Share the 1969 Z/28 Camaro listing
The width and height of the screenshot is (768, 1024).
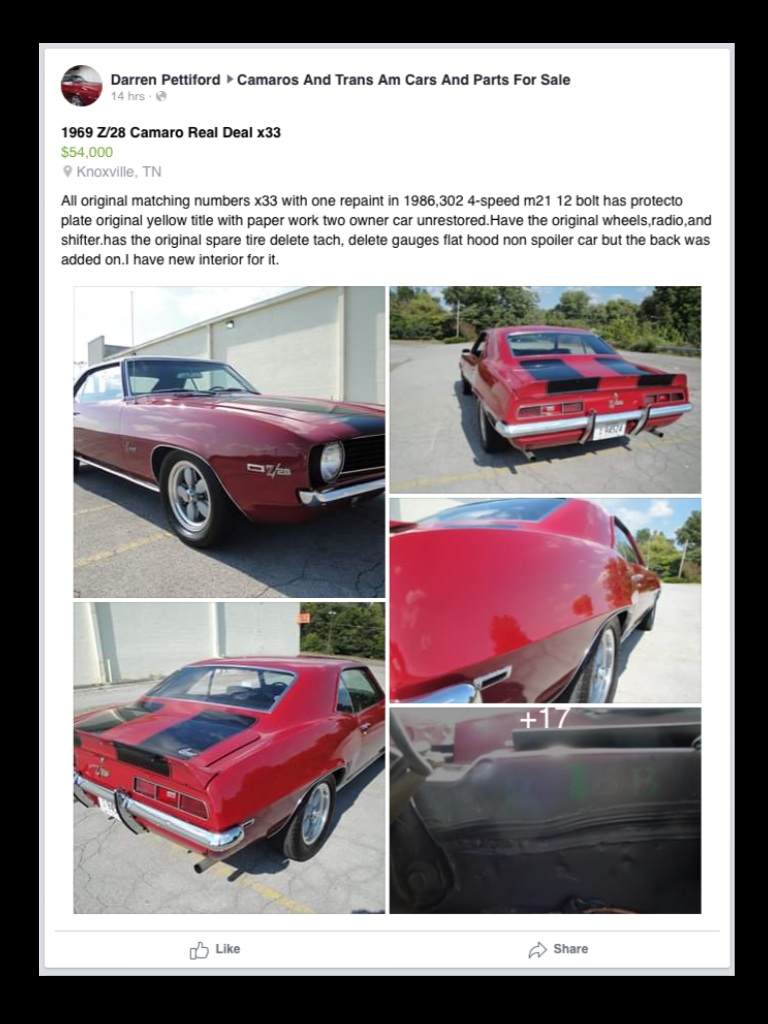[x=558, y=949]
